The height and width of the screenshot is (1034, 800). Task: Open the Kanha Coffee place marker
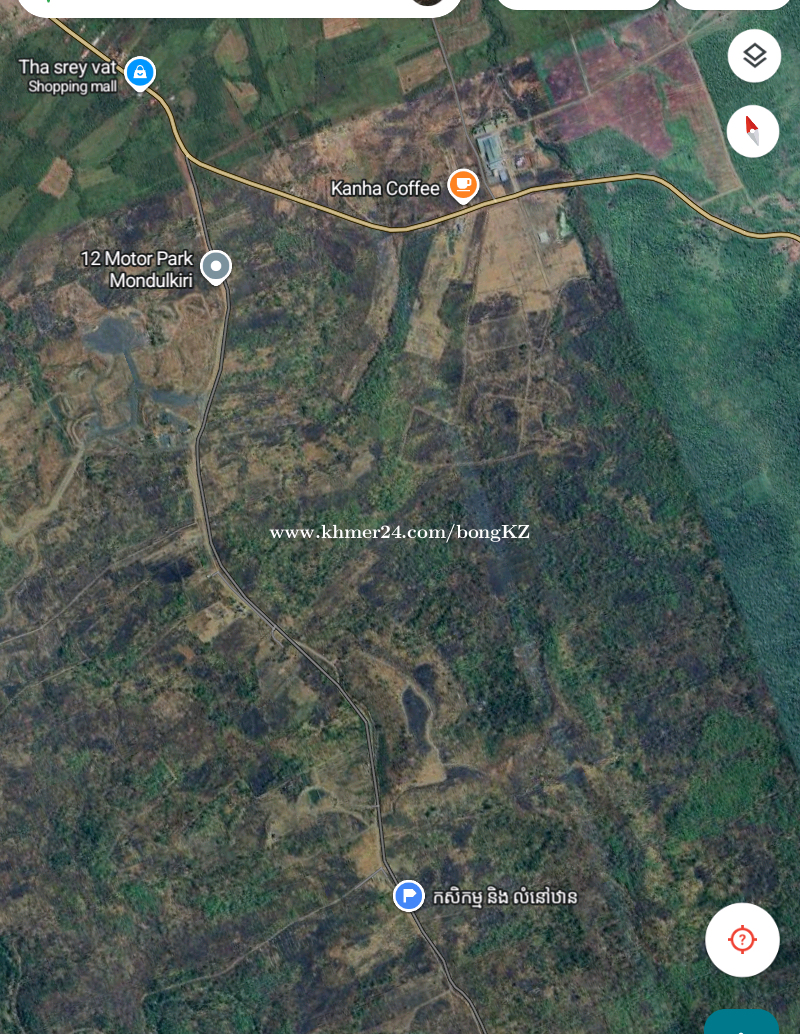click(462, 185)
